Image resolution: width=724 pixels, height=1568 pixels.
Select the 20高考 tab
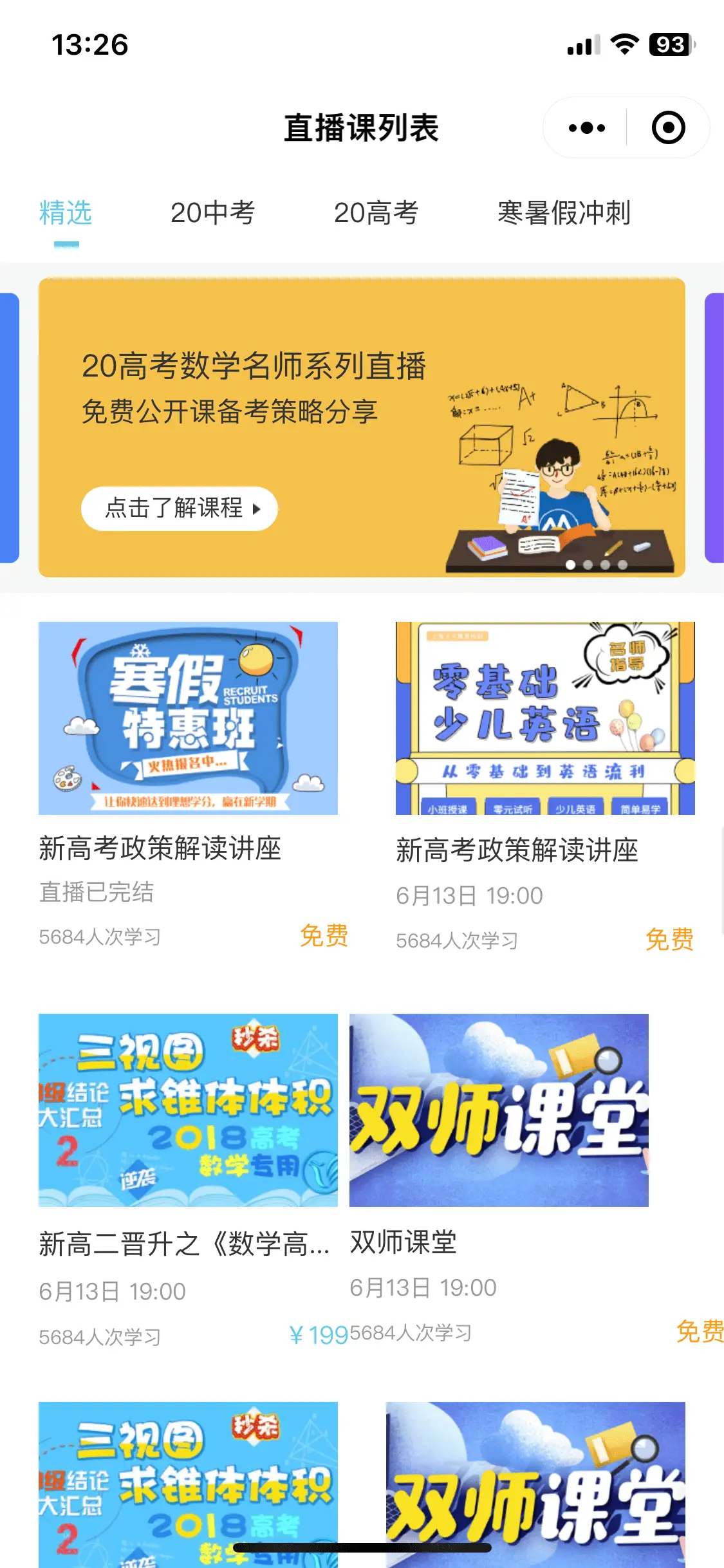coord(376,213)
